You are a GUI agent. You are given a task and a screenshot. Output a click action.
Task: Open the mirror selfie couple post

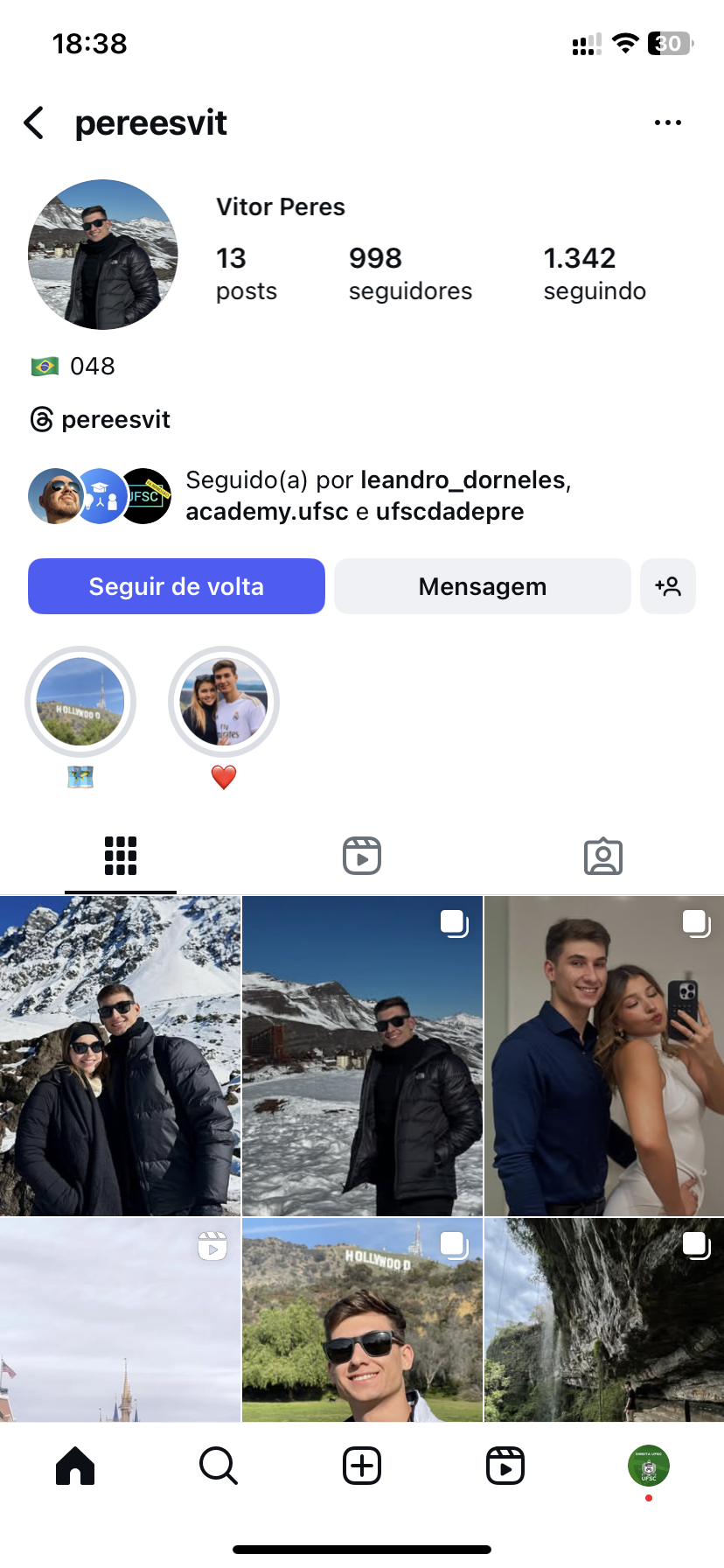pos(604,1055)
